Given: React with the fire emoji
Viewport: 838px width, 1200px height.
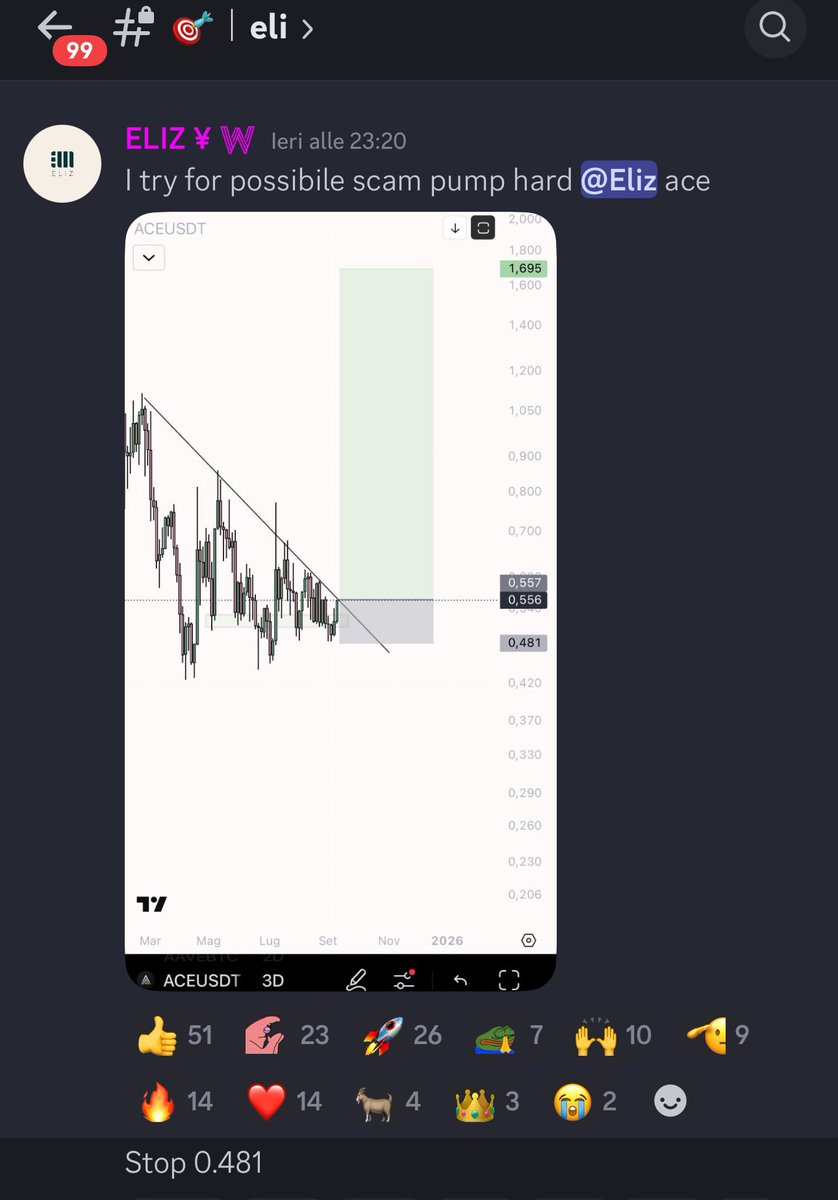Looking at the screenshot, I should (x=176, y=1102).
